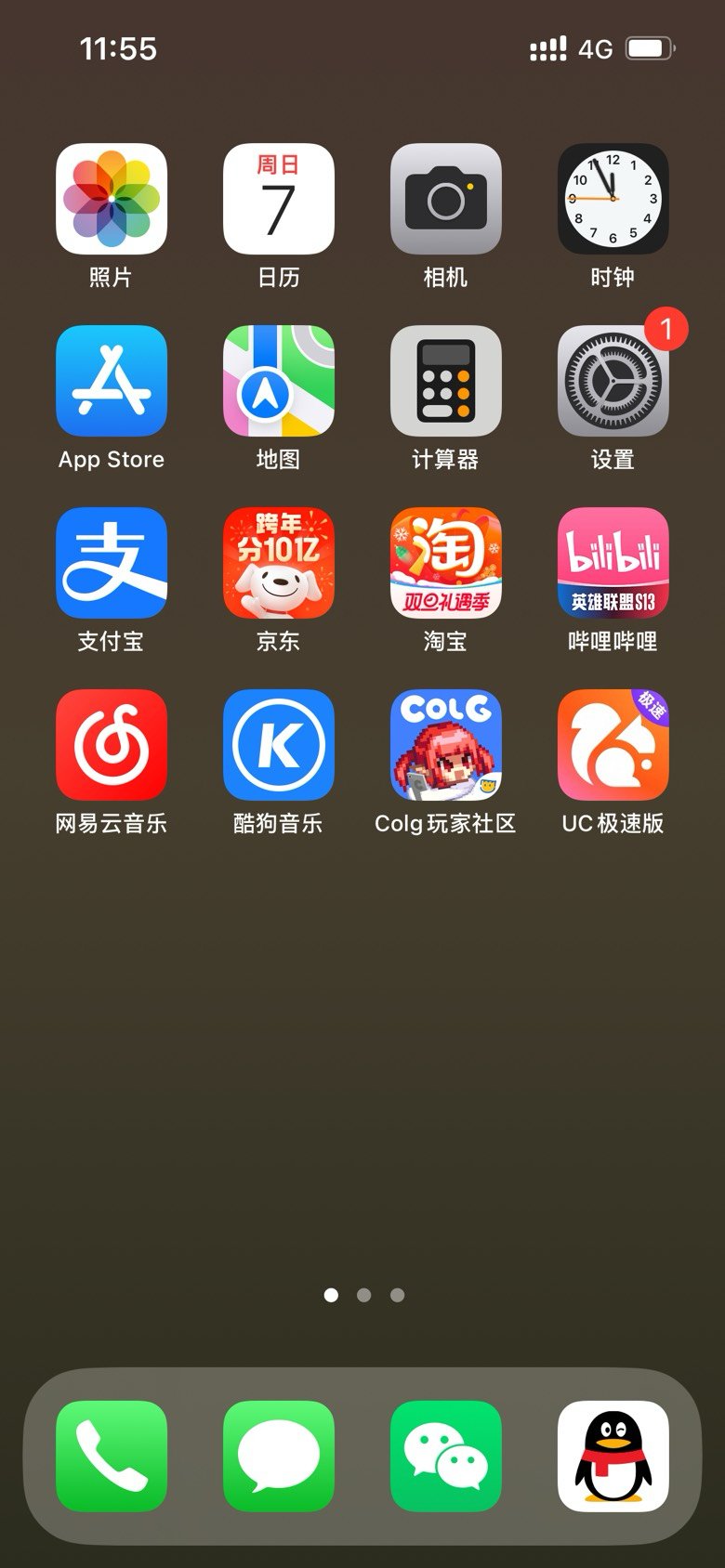Launch UC 极速版 browser
The width and height of the screenshot is (725, 1568).
(x=613, y=745)
